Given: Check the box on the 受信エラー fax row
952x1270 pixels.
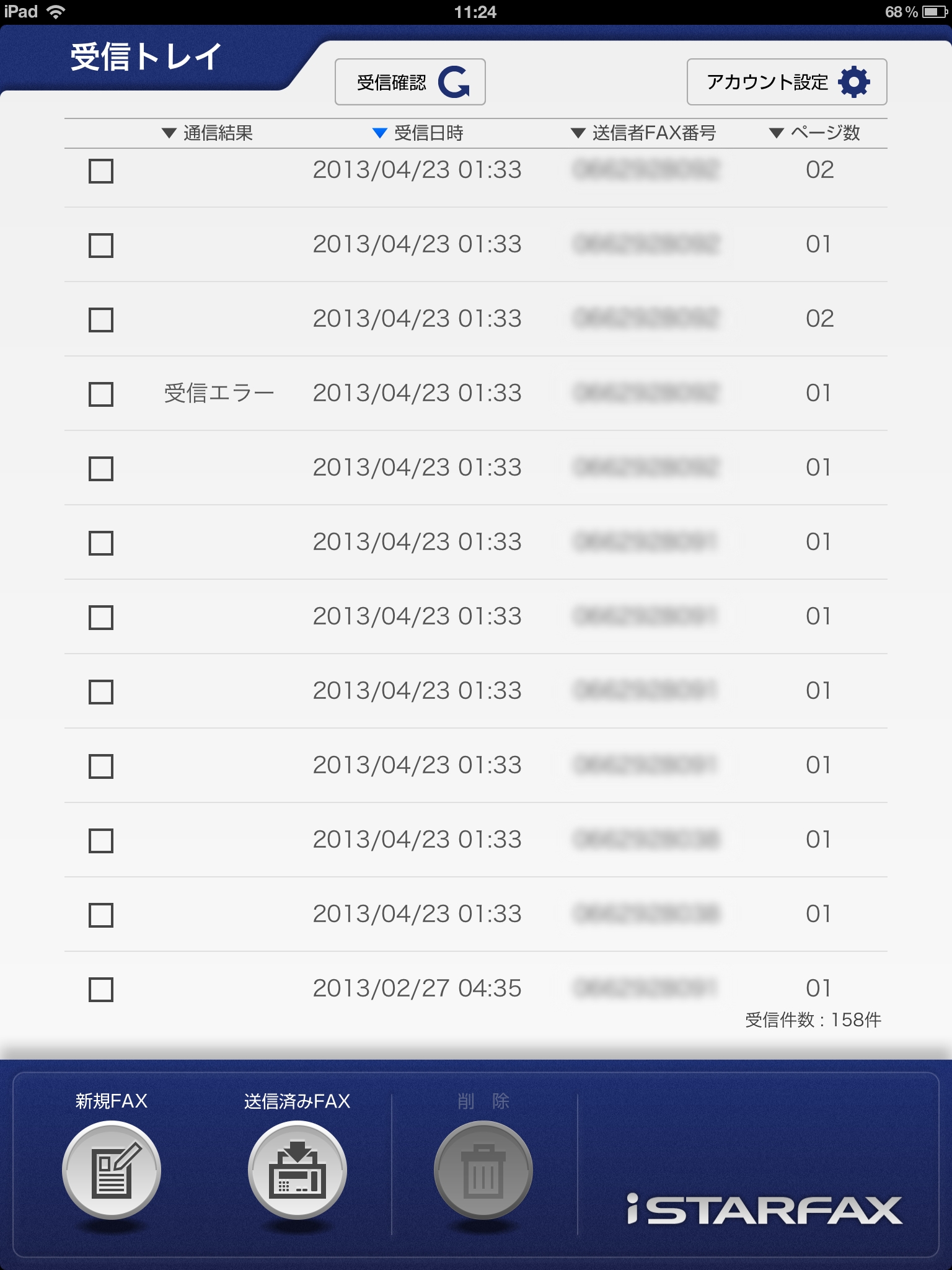Looking at the screenshot, I should 101,394.
